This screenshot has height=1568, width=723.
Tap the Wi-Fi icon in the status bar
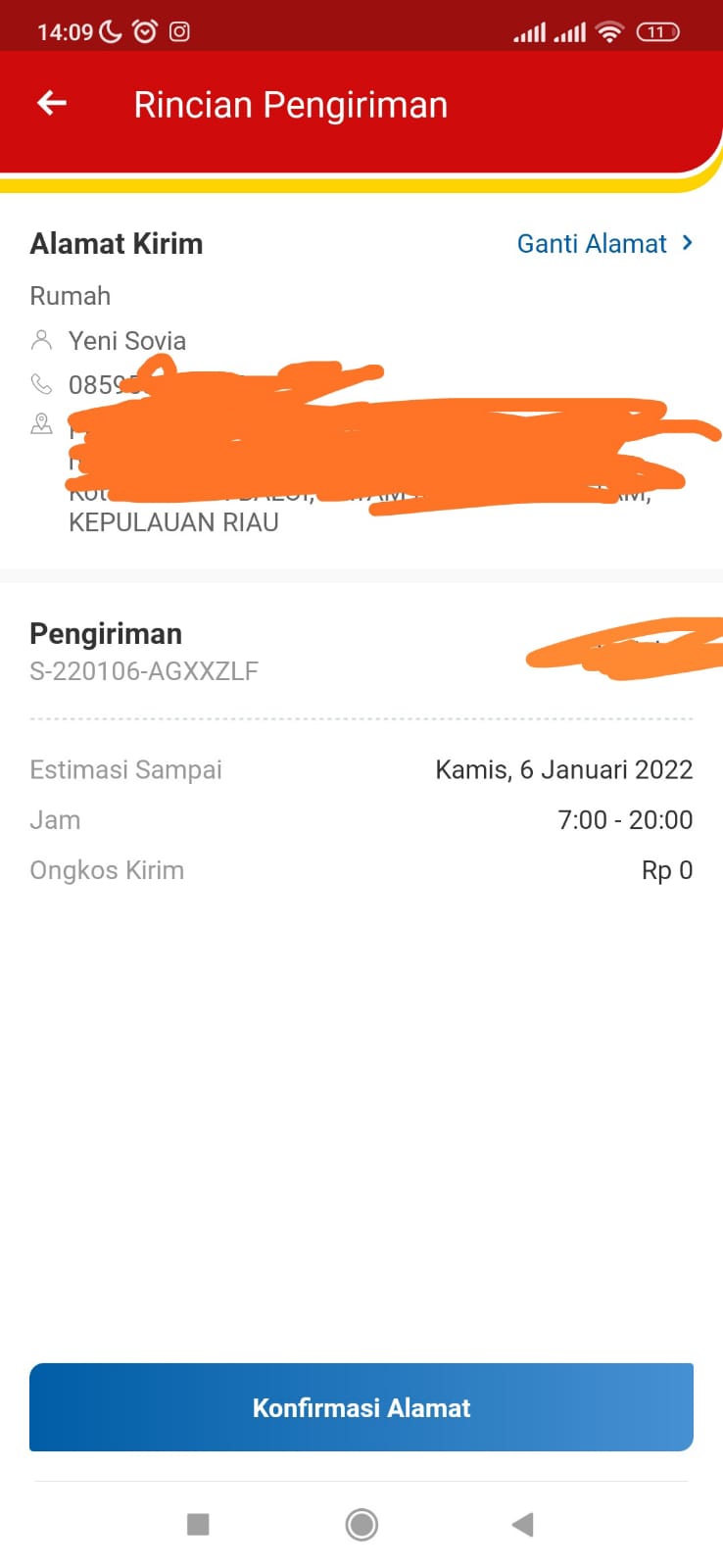click(608, 30)
